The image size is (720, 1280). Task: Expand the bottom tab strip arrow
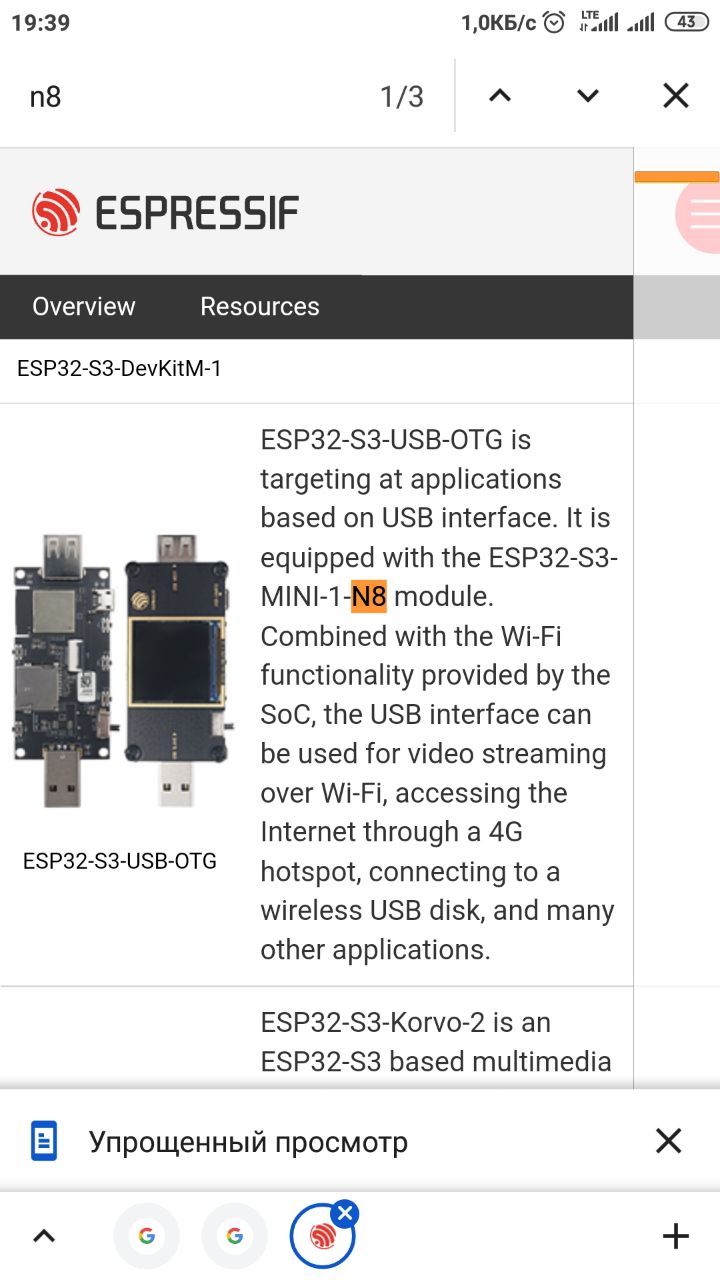44,1236
